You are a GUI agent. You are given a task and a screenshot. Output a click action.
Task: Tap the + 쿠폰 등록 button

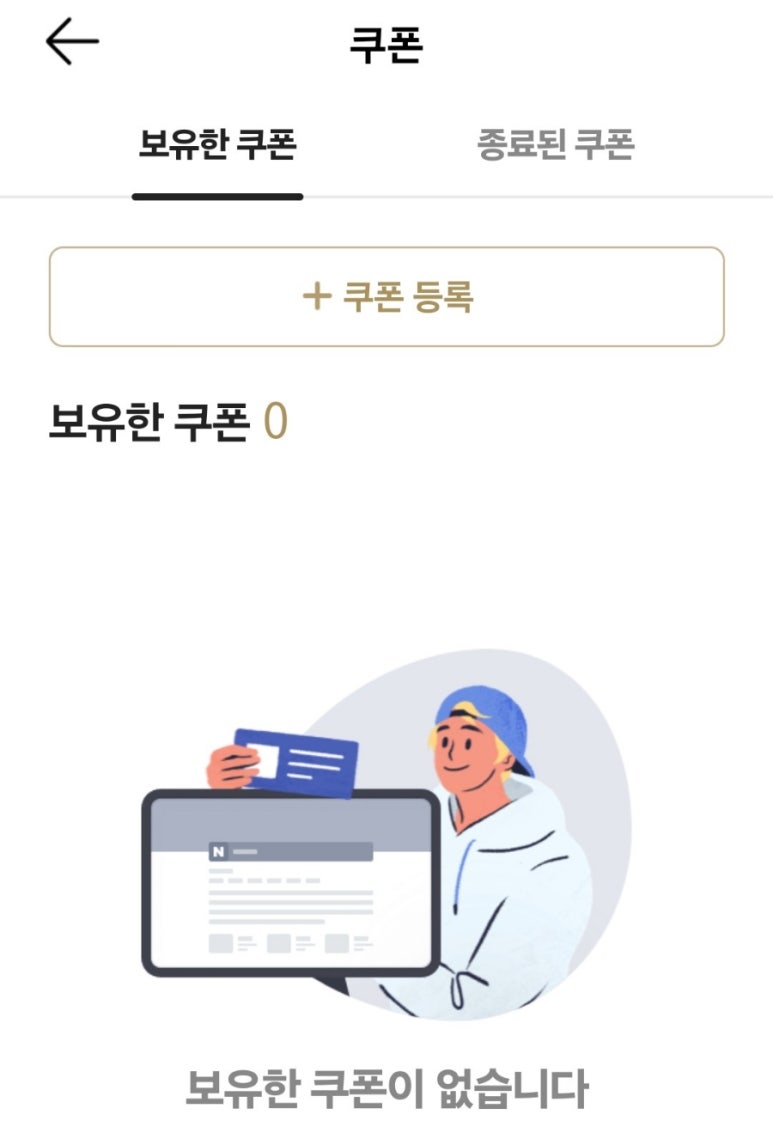point(386,297)
